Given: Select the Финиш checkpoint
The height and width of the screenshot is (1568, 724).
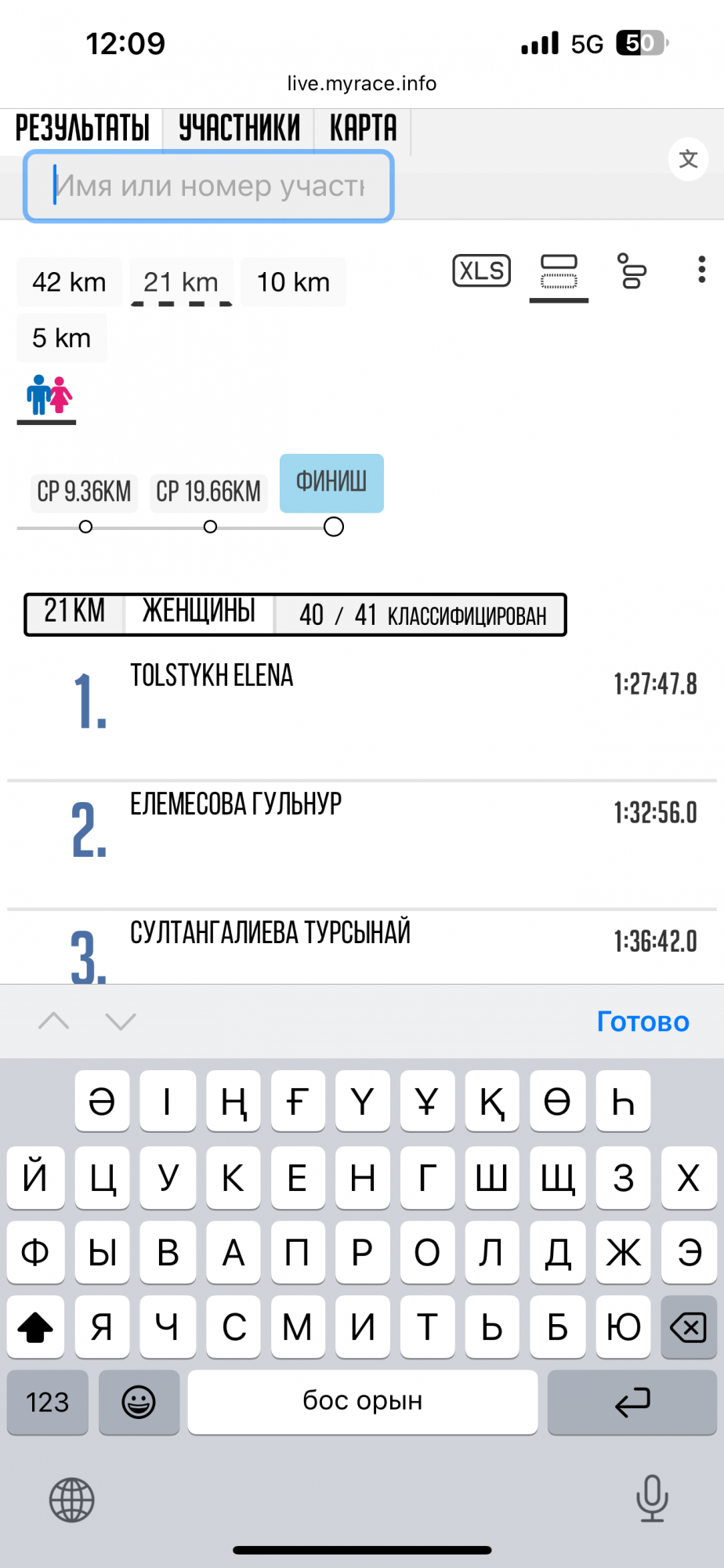Looking at the screenshot, I should pyautogui.click(x=331, y=483).
